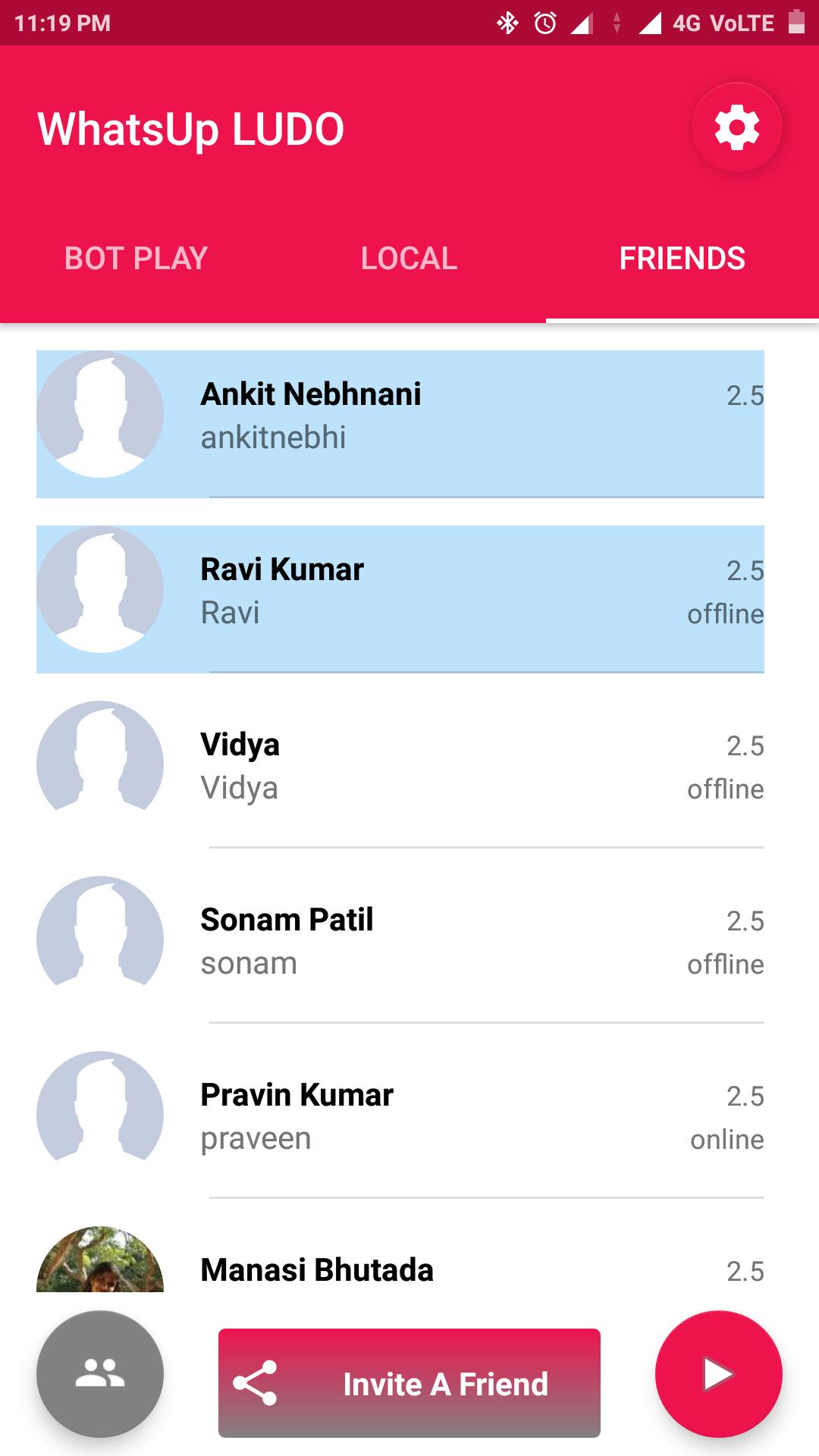Select Sonam Patil from the friends list
819x1456 pixels.
coord(400,941)
